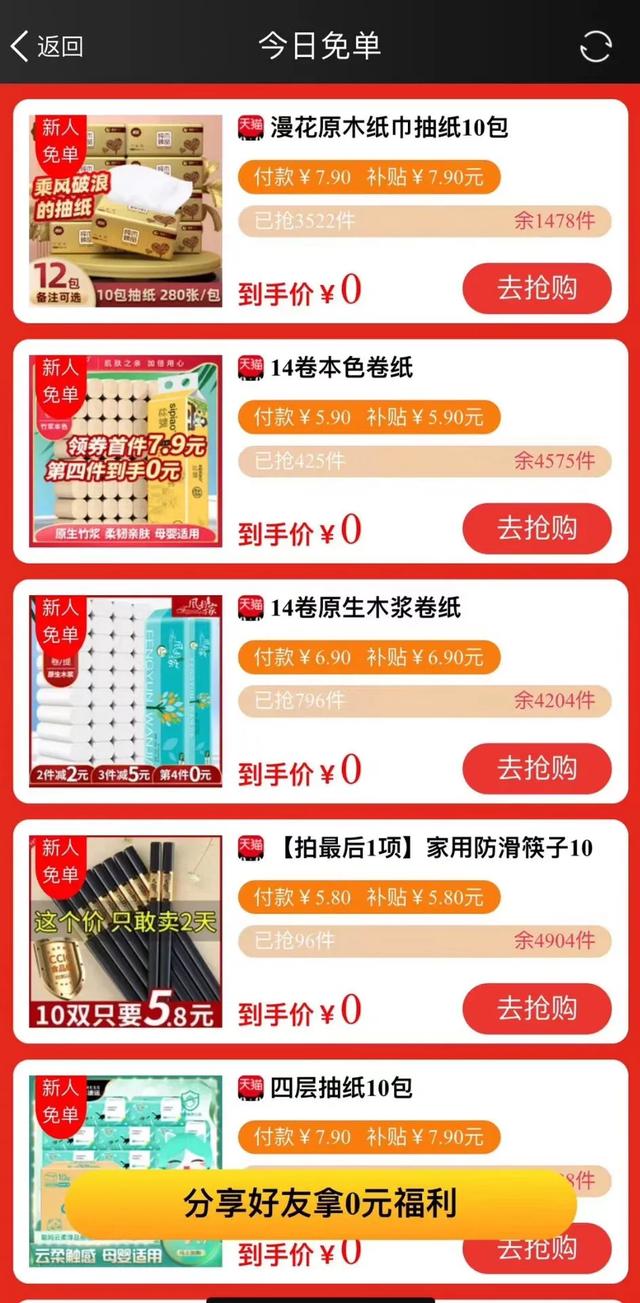The height and width of the screenshot is (1303, 640).
Task: Go back using the 返回 button
Action: pos(46,46)
